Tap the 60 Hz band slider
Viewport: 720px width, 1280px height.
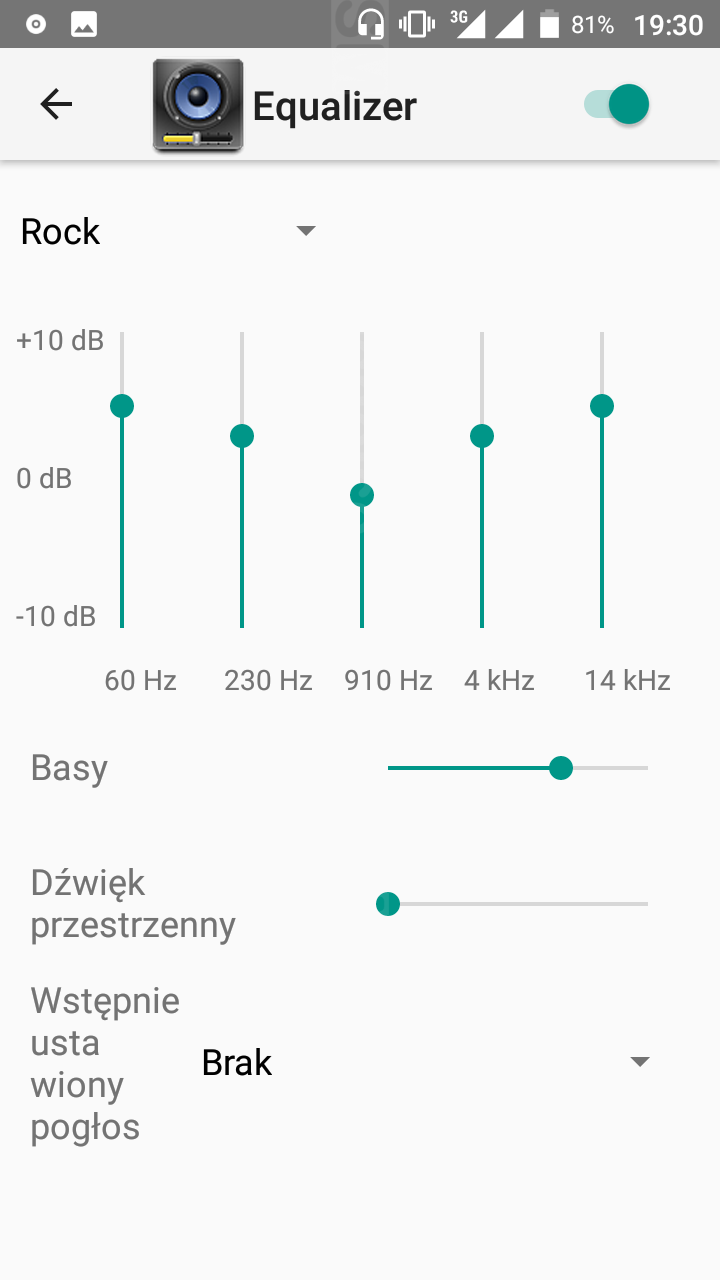tap(122, 406)
